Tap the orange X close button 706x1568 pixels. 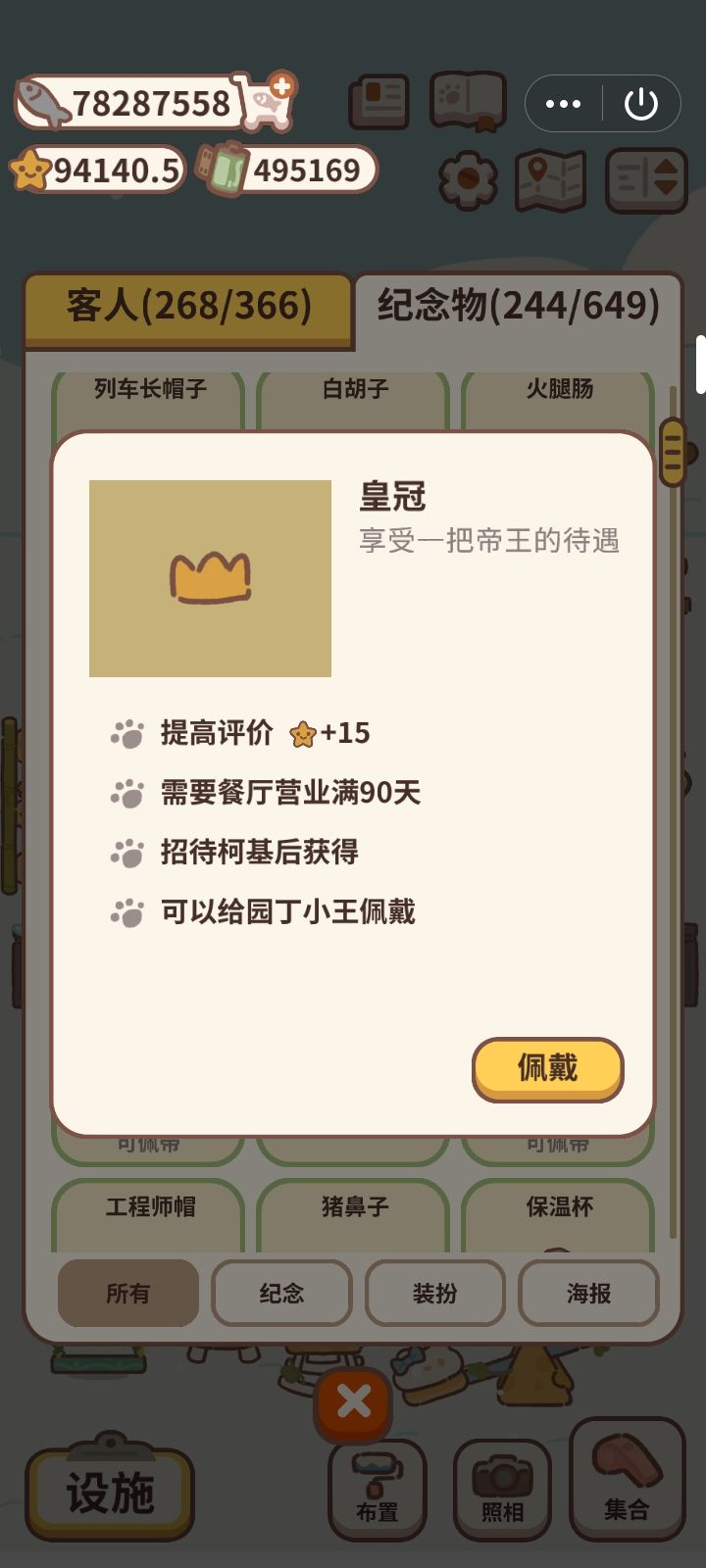coord(353,1403)
